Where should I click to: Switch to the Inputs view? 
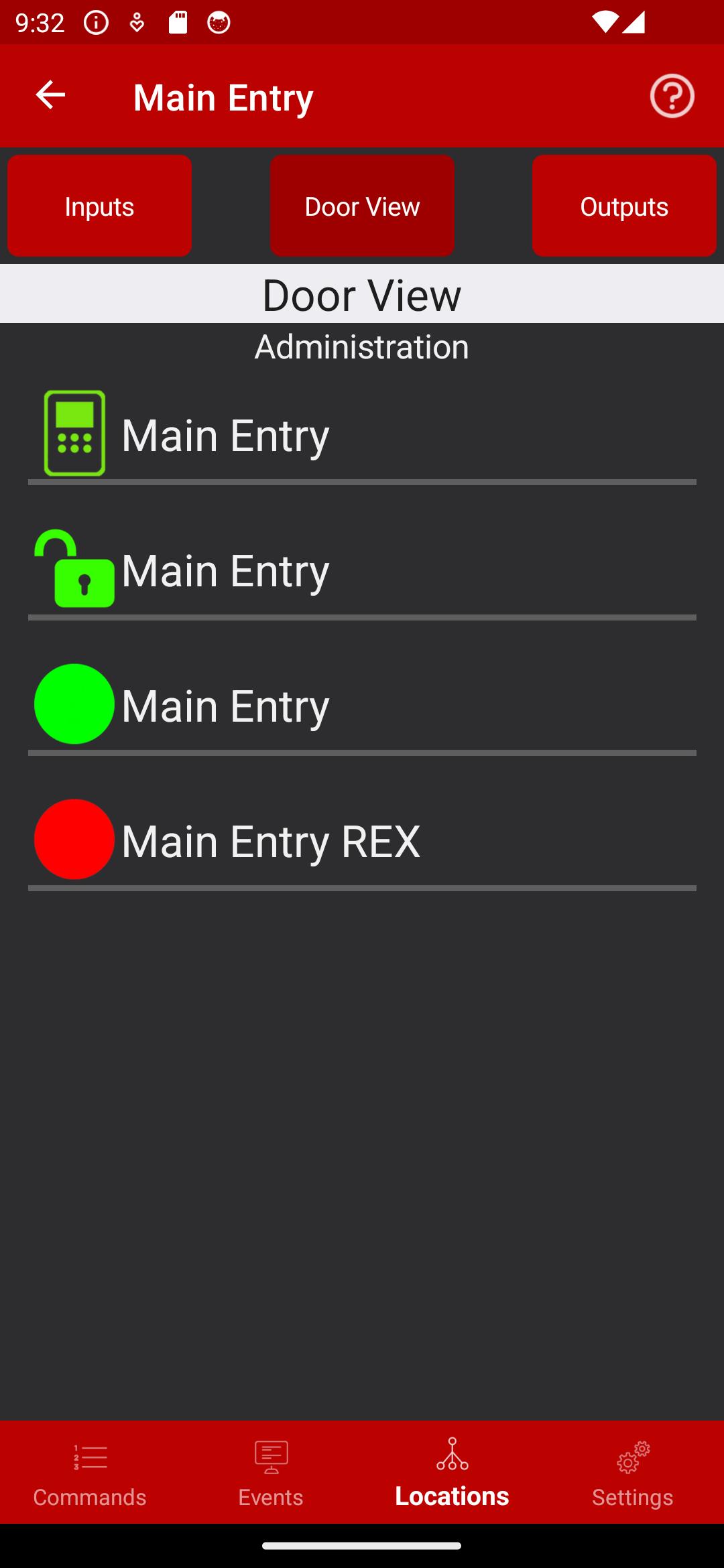(x=99, y=206)
